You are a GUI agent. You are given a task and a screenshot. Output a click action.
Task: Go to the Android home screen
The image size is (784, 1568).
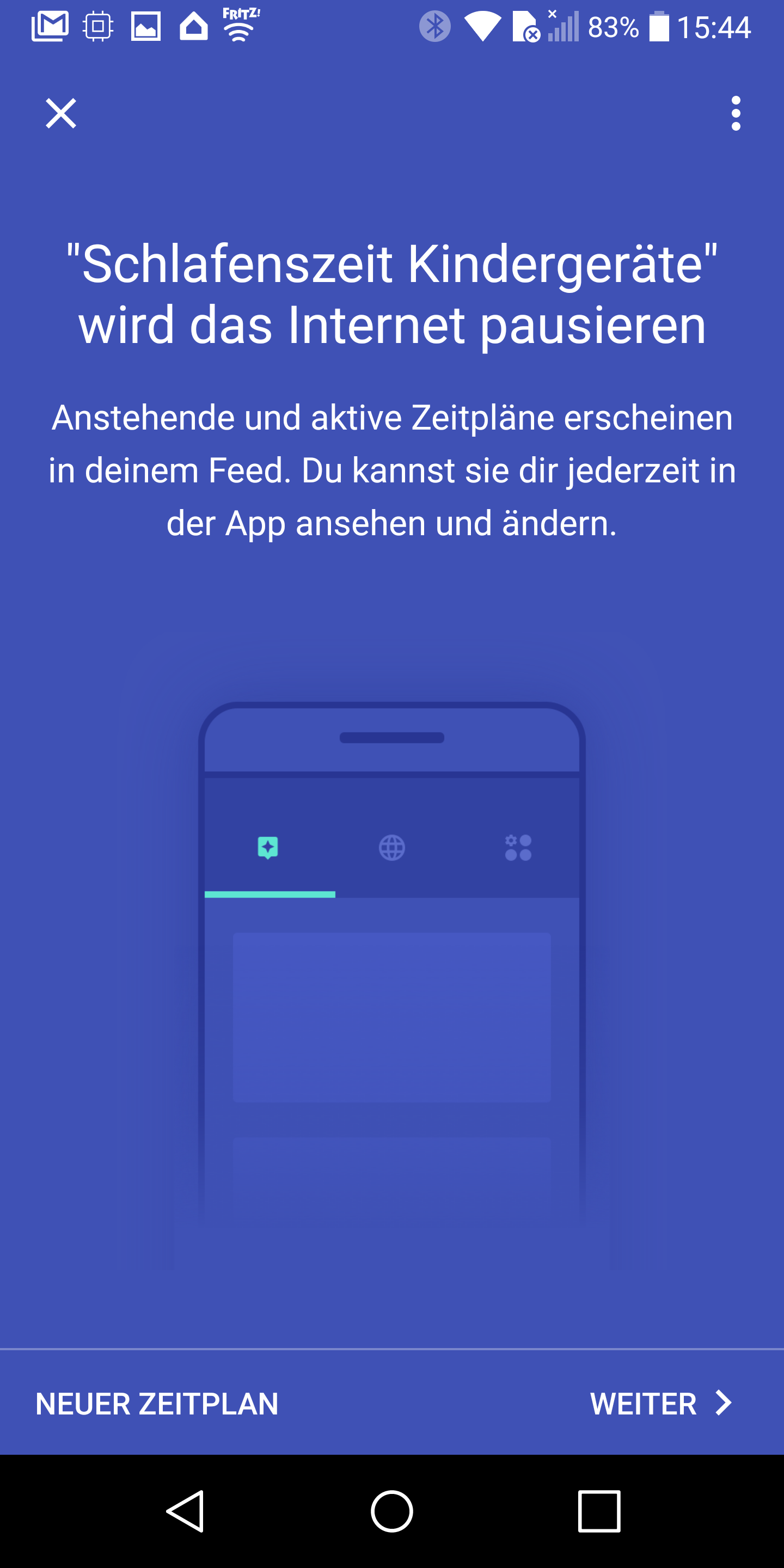392,1511
